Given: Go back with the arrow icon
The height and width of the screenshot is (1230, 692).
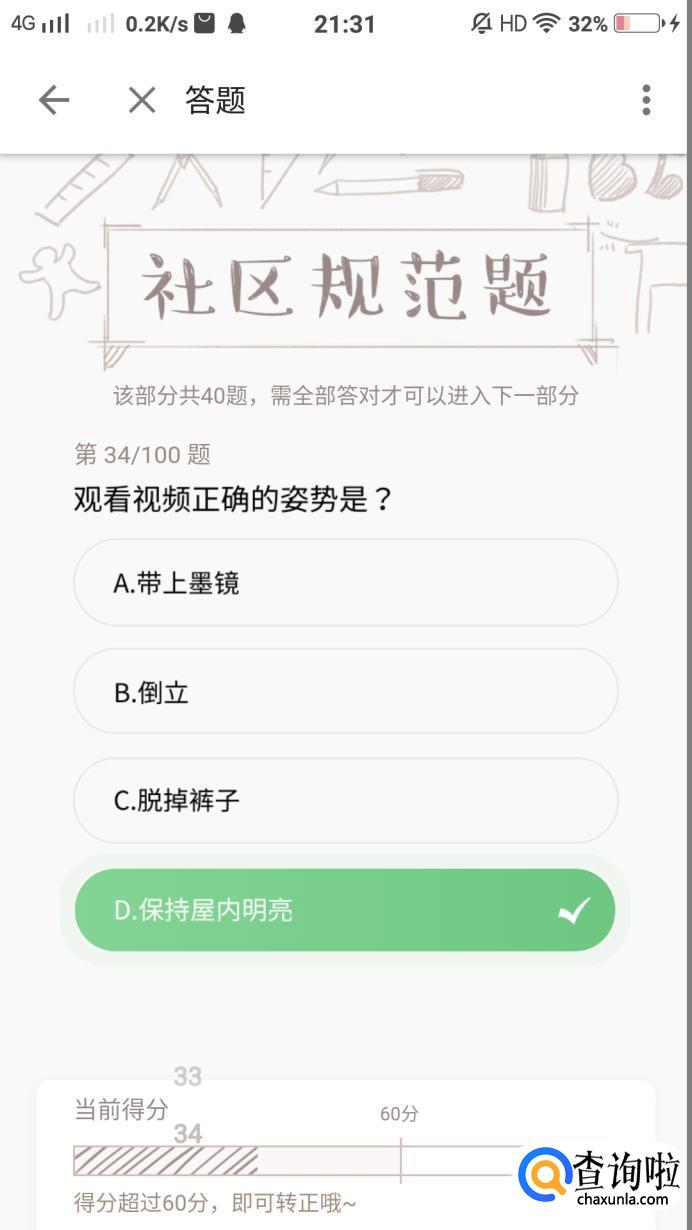Looking at the screenshot, I should (x=54, y=100).
